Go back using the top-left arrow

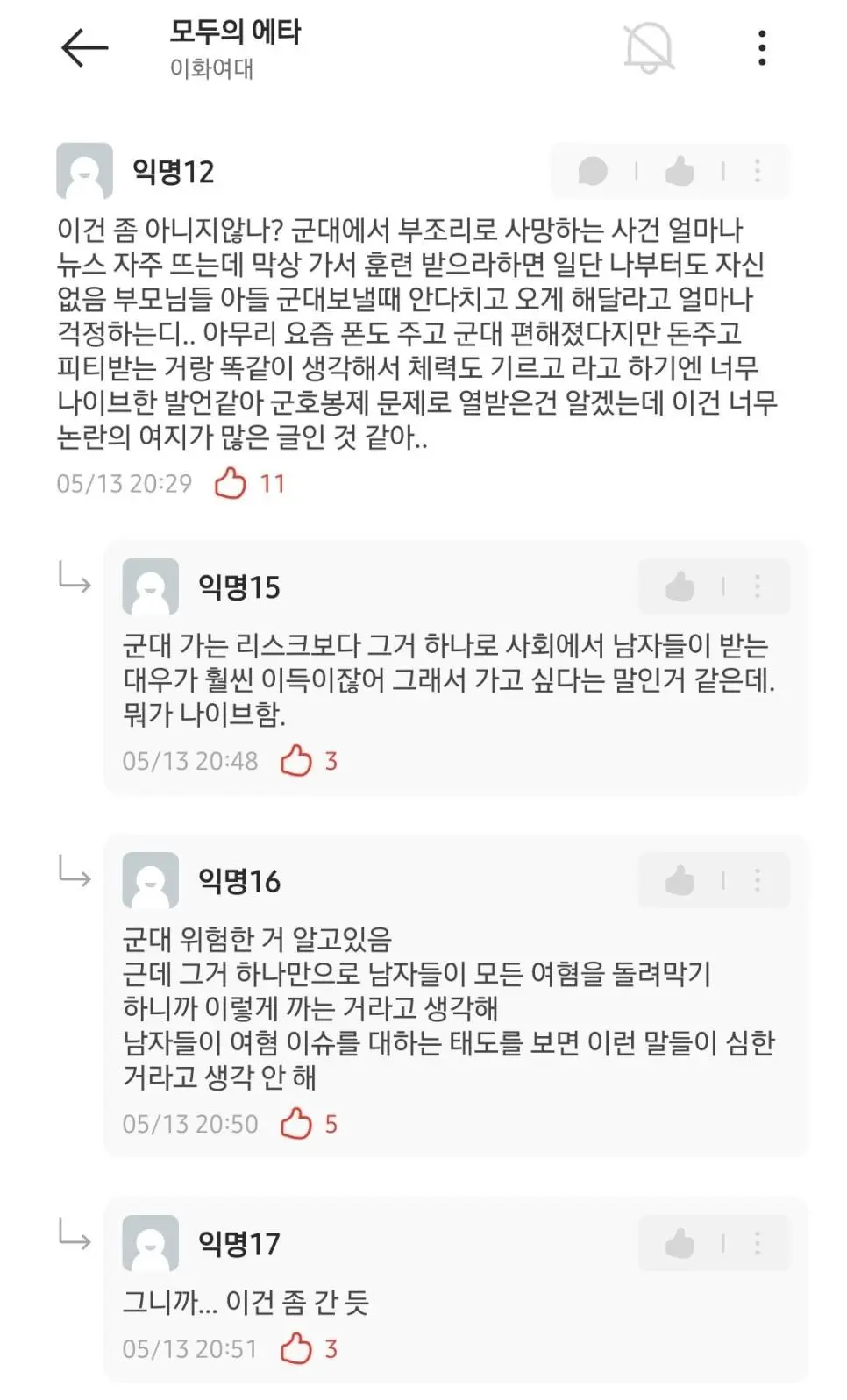tap(84, 47)
